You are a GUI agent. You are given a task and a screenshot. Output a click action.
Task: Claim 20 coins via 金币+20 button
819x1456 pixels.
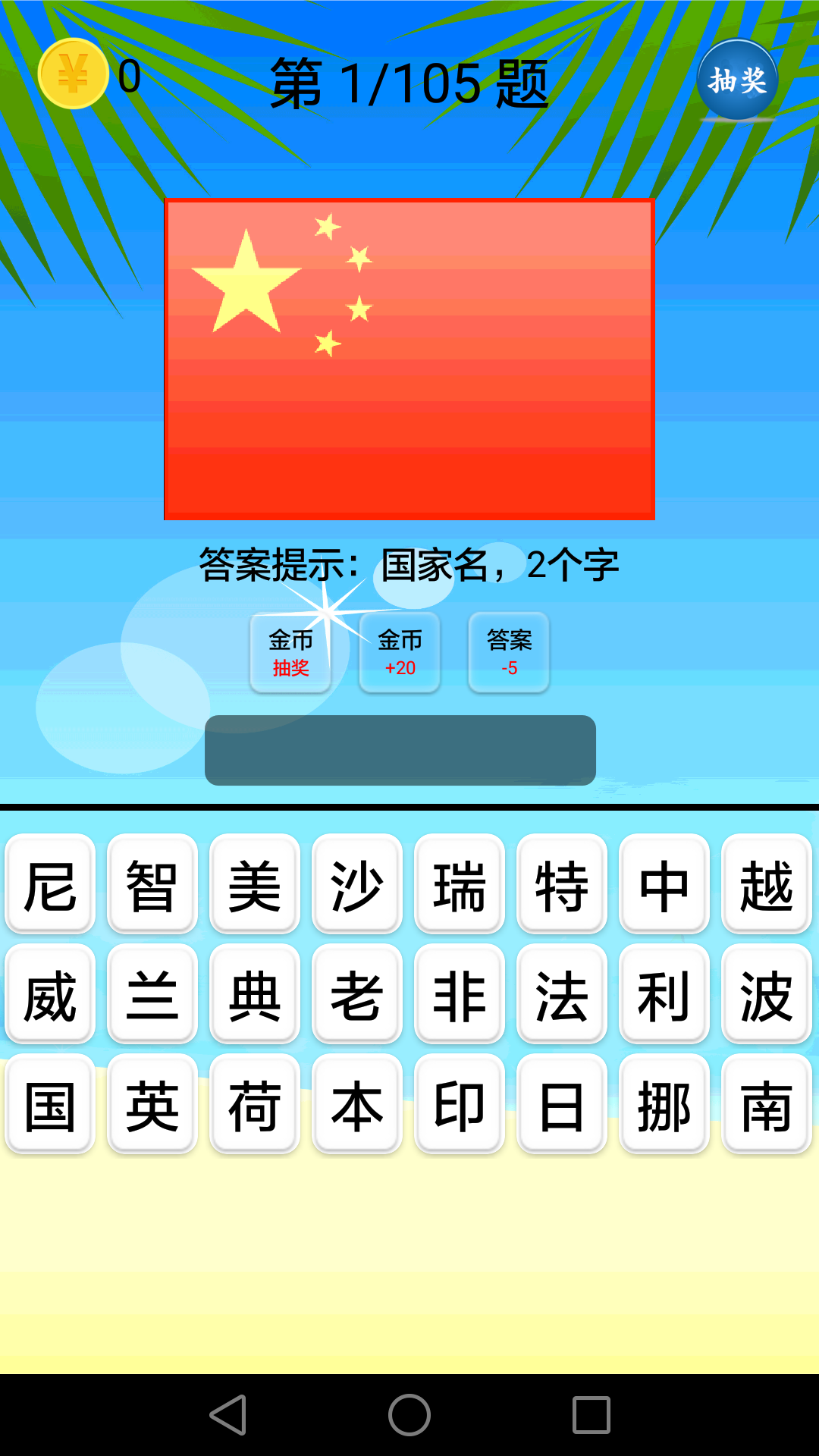(x=400, y=654)
